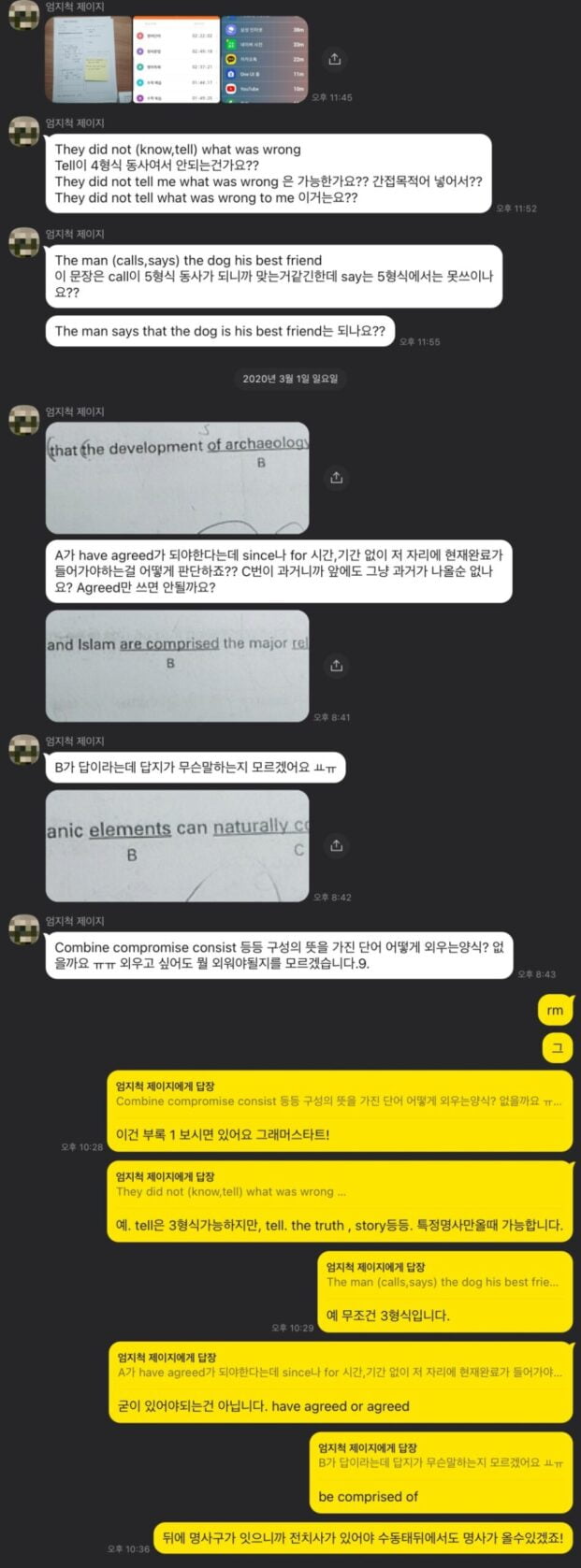Screen dimensions: 581x1568
Task: Jump to quoted 'B가 답이라는데' message in be comprised of reply
Action: pyautogui.click(x=441, y=1462)
